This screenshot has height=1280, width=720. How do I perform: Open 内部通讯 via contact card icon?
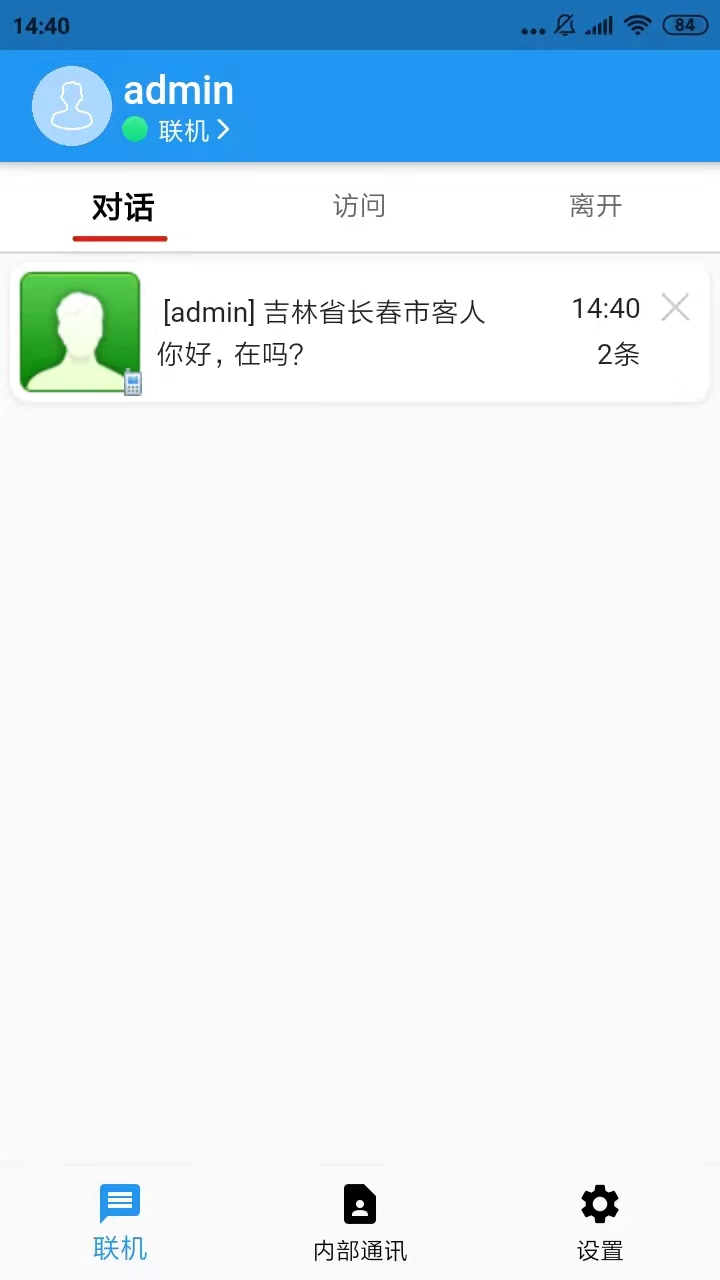point(359,1203)
